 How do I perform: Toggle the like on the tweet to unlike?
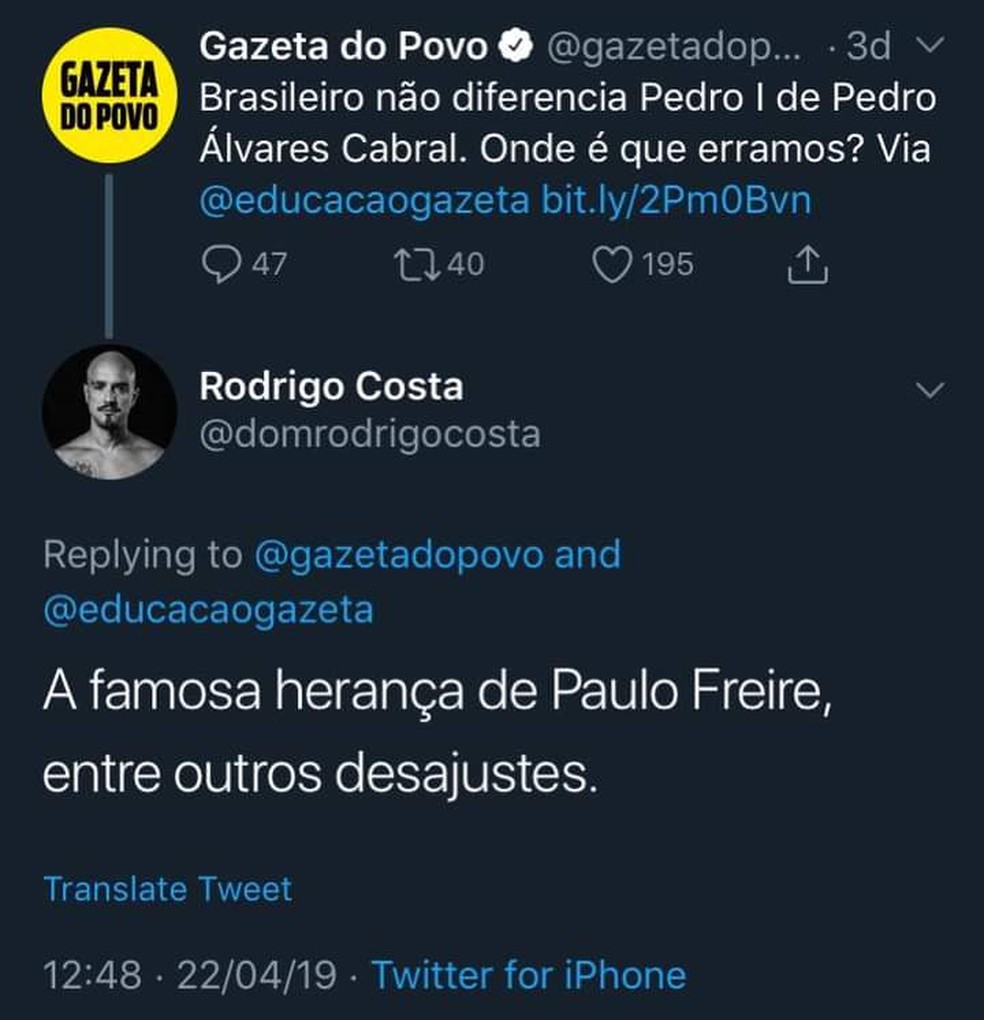(x=614, y=264)
